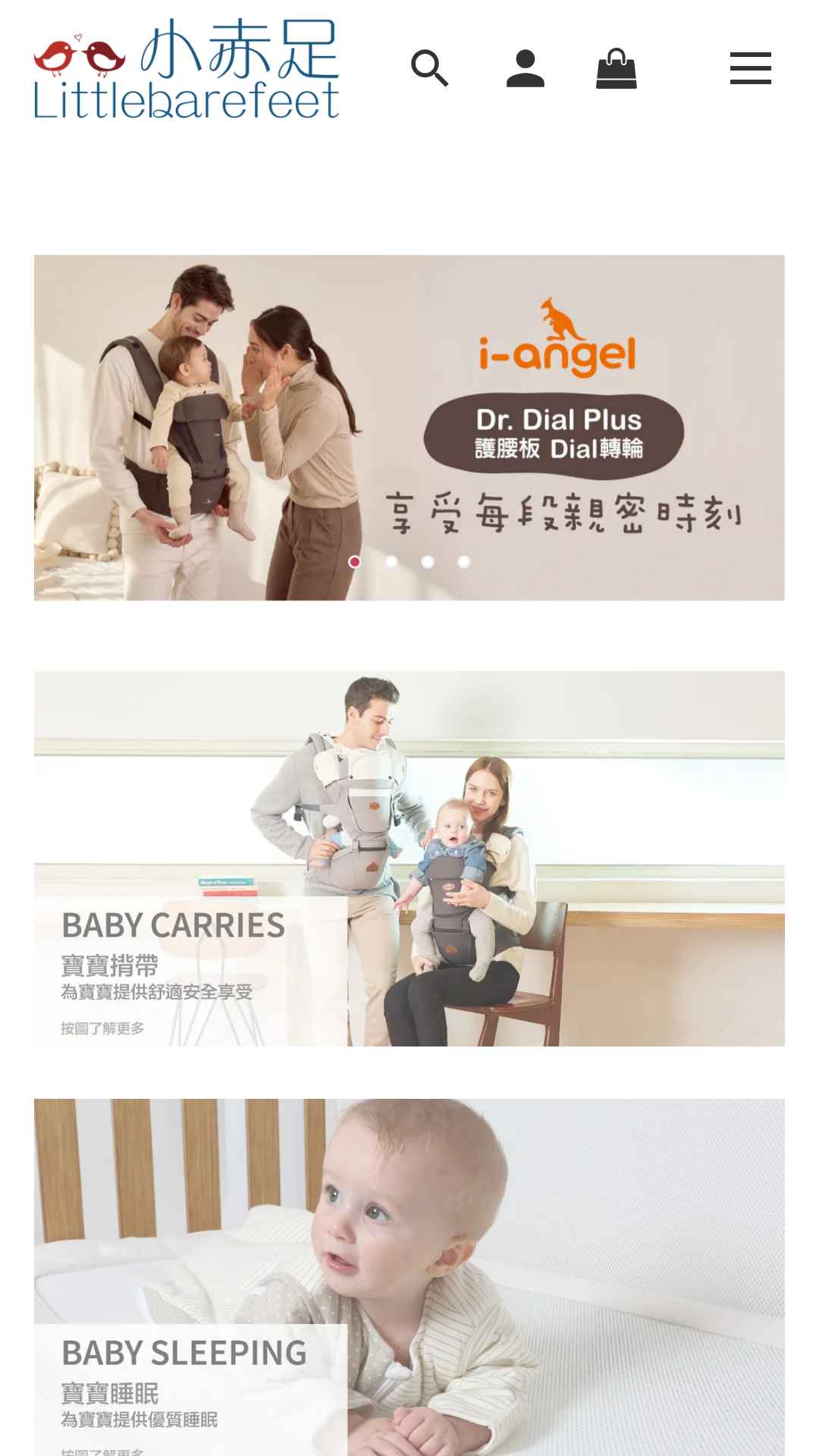Select the third carousel dot
Viewport: 819px width, 1456px height.
pyautogui.click(x=428, y=562)
